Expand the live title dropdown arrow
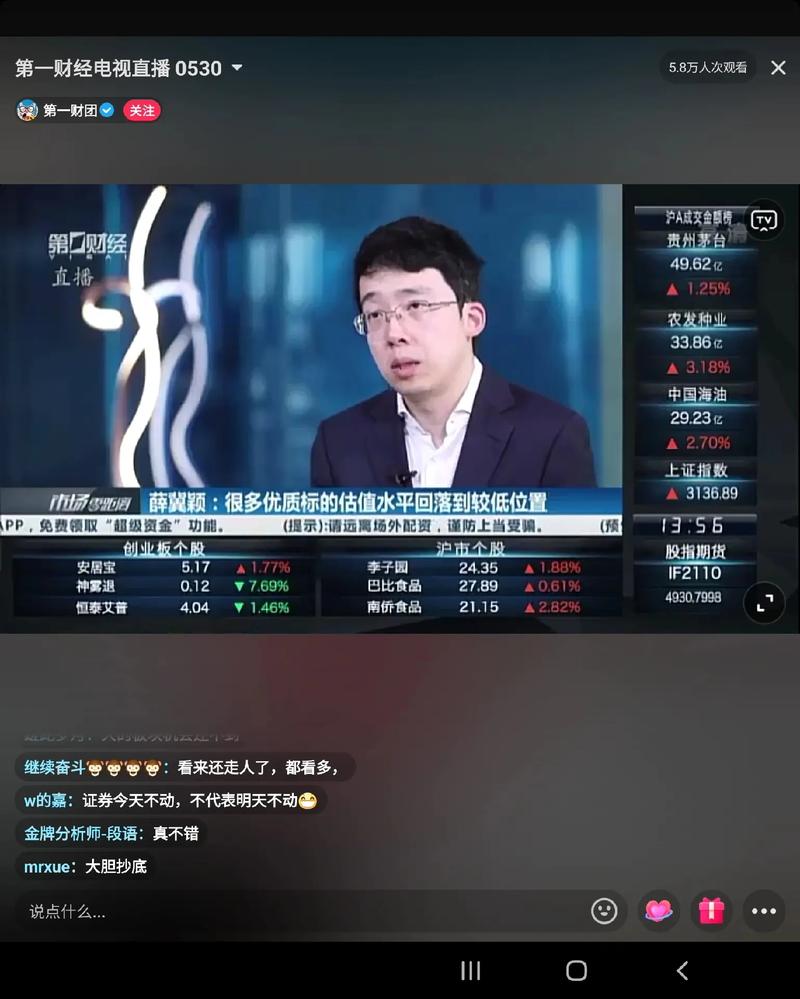The image size is (800, 999). (x=237, y=68)
